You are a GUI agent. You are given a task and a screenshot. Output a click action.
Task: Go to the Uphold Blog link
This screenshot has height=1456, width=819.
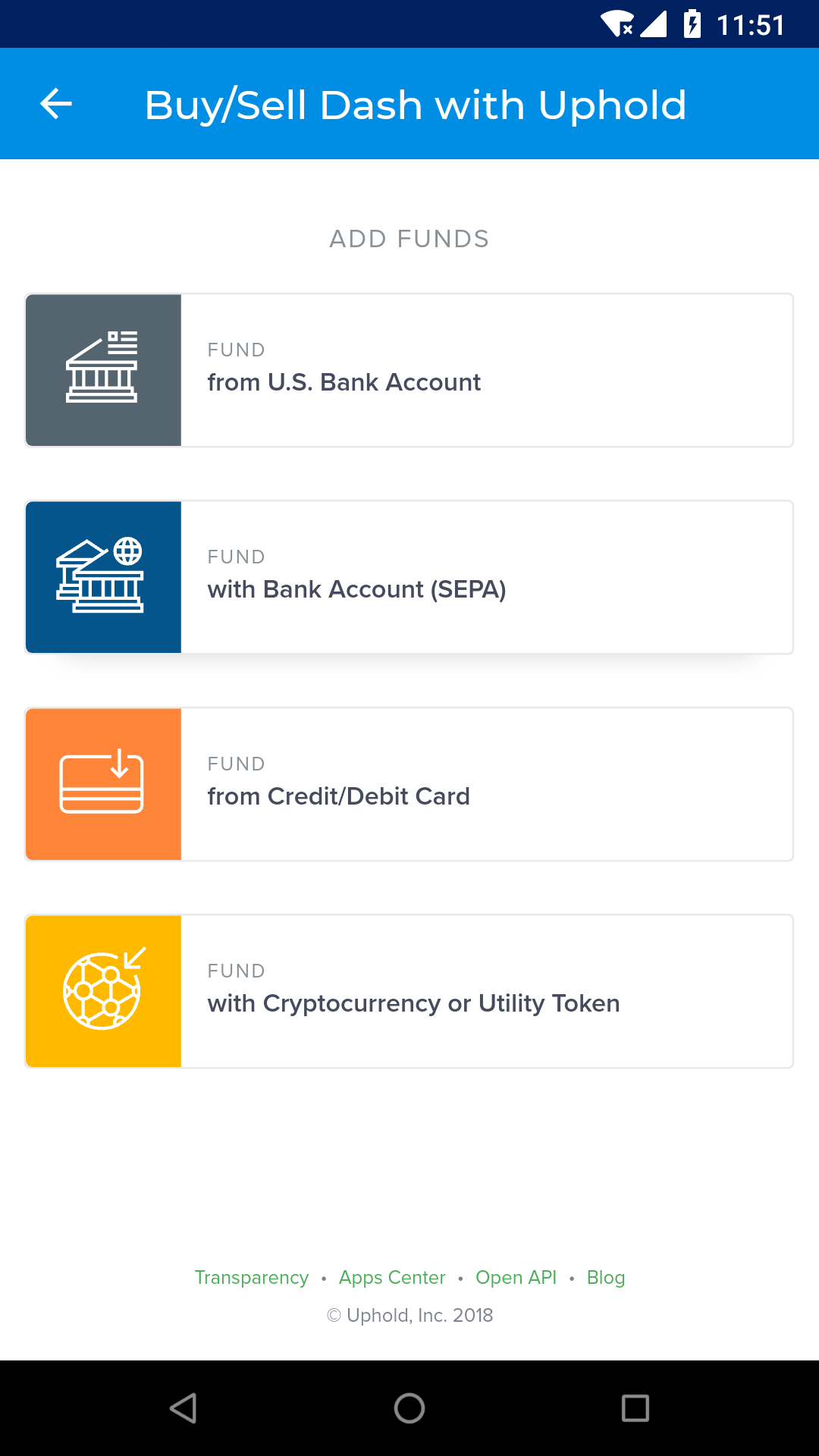pyautogui.click(x=606, y=1278)
